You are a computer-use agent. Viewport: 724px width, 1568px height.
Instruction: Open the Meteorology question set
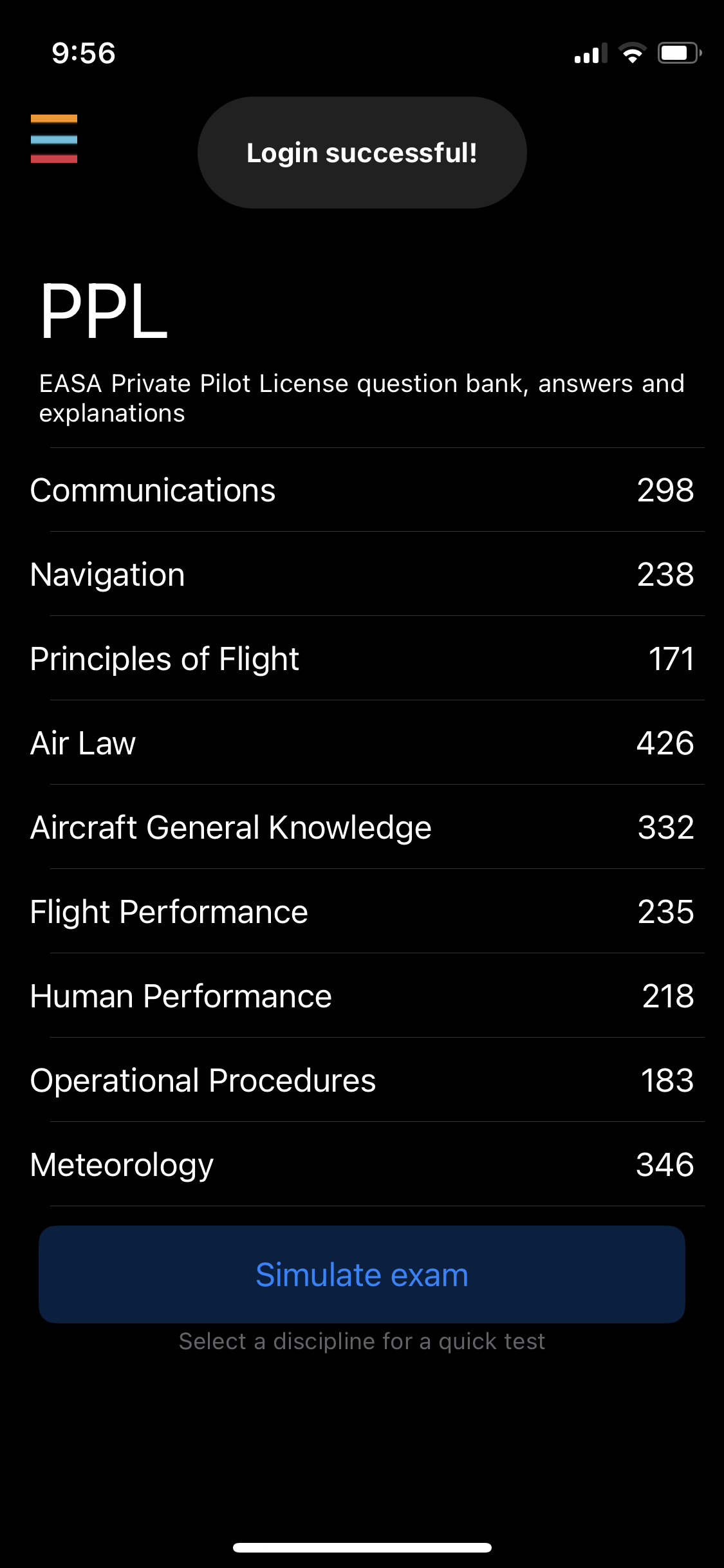point(362,1165)
